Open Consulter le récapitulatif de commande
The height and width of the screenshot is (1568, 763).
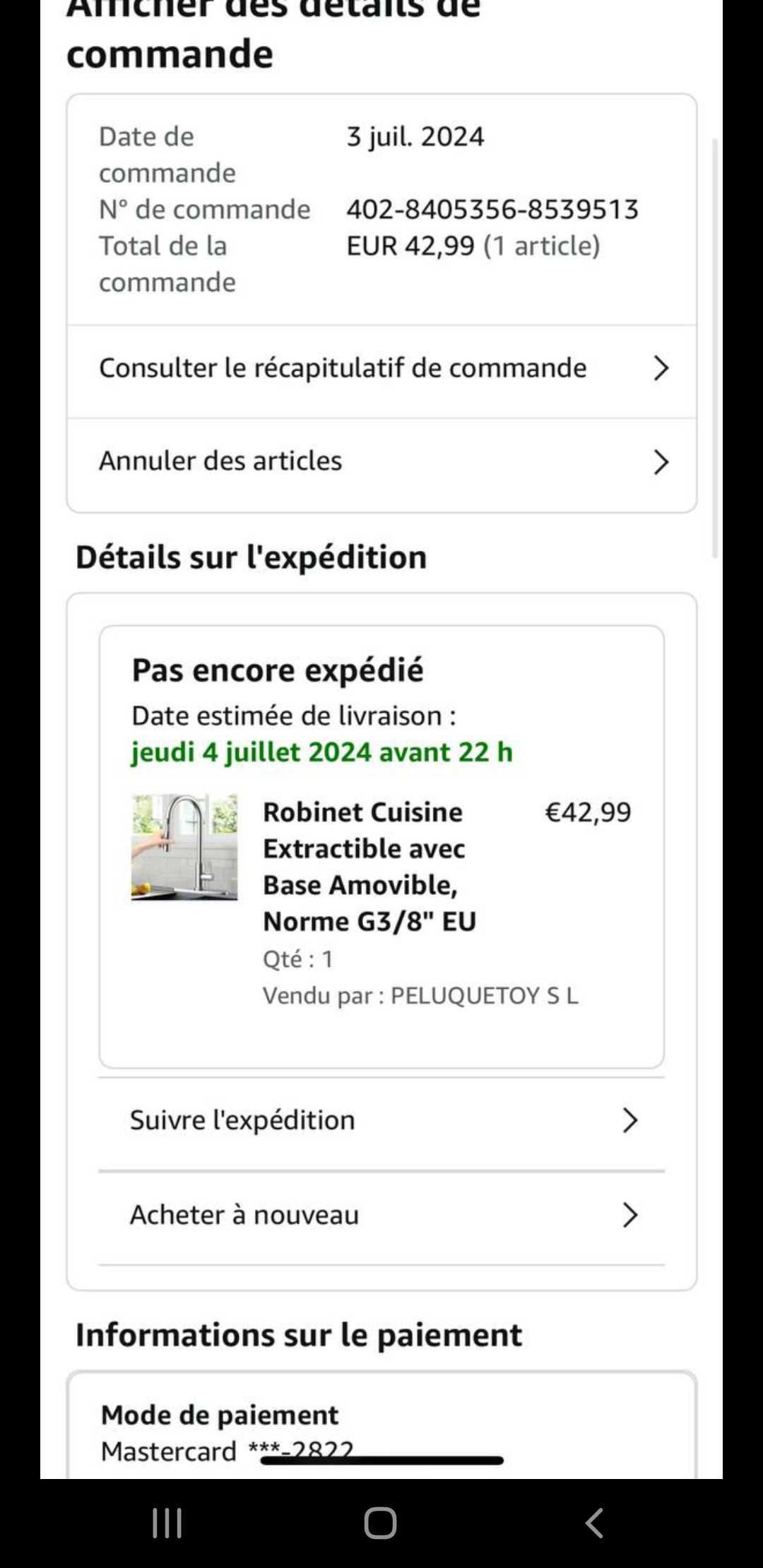pos(381,369)
